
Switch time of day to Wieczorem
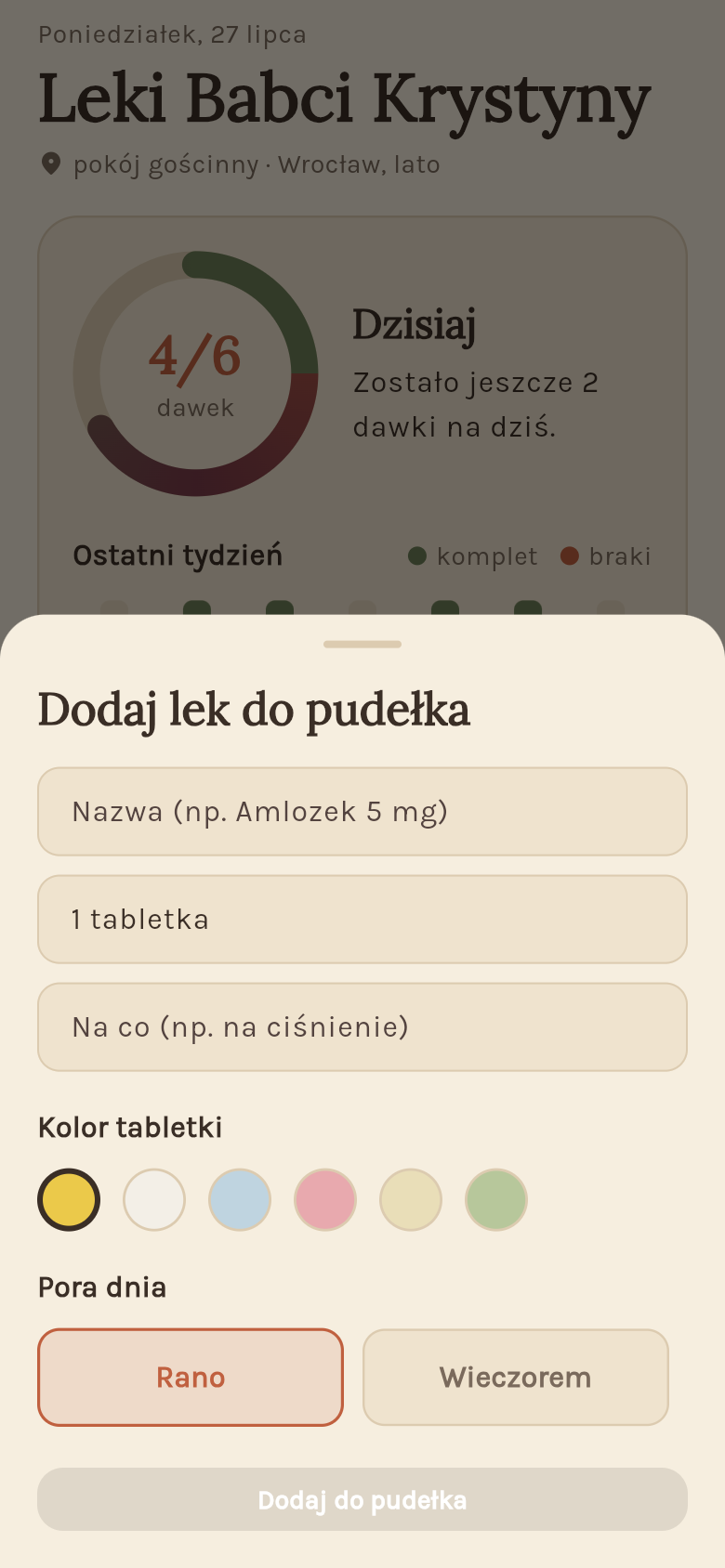[x=516, y=1377]
